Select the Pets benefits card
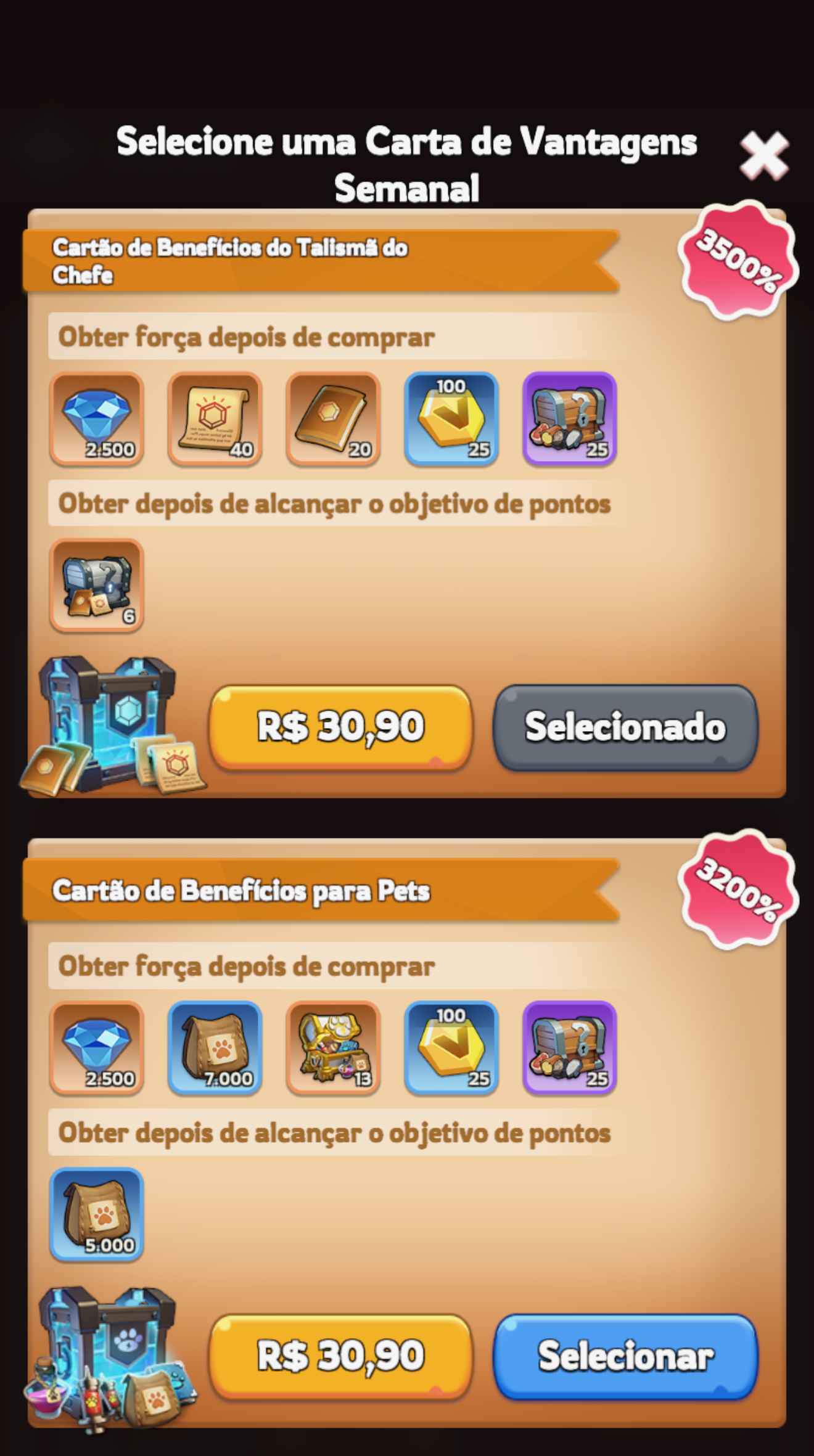The height and width of the screenshot is (1456, 814). [x=625, y=1357]
